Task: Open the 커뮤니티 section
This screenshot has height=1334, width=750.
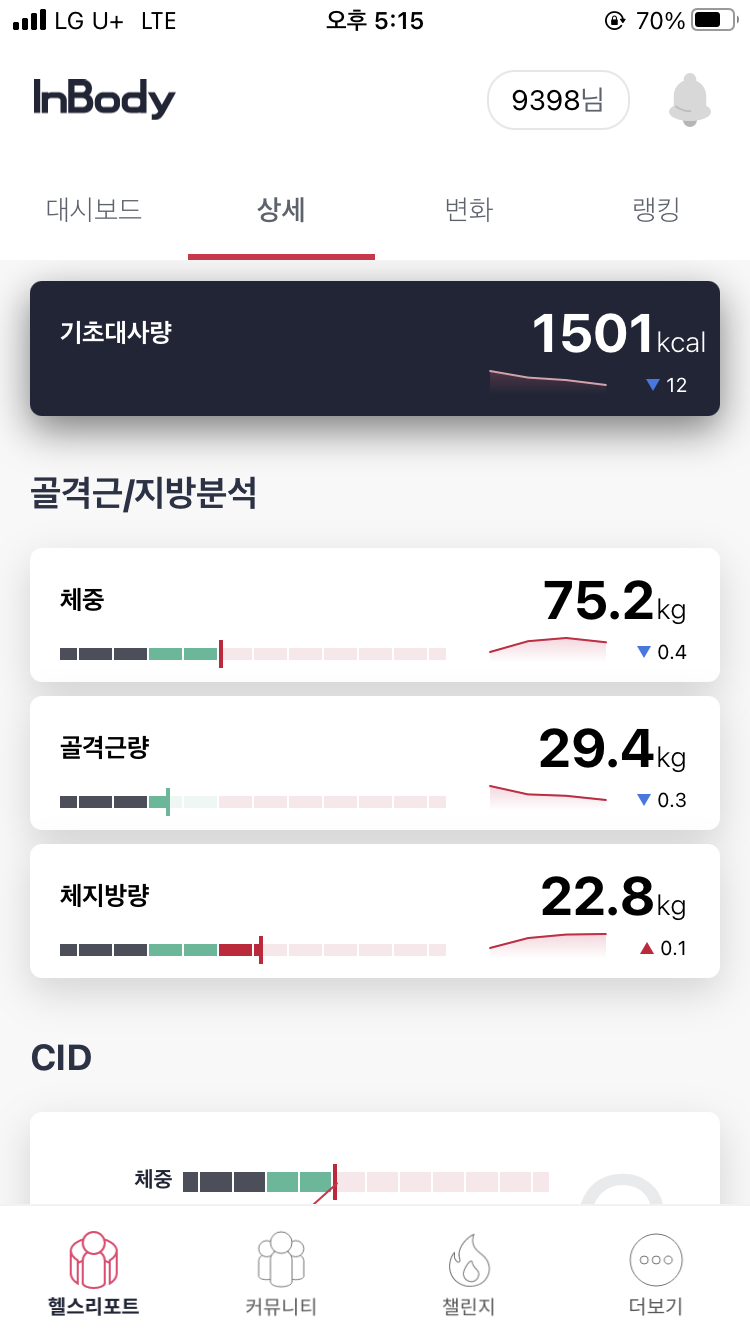Action: coord(281,1274)
